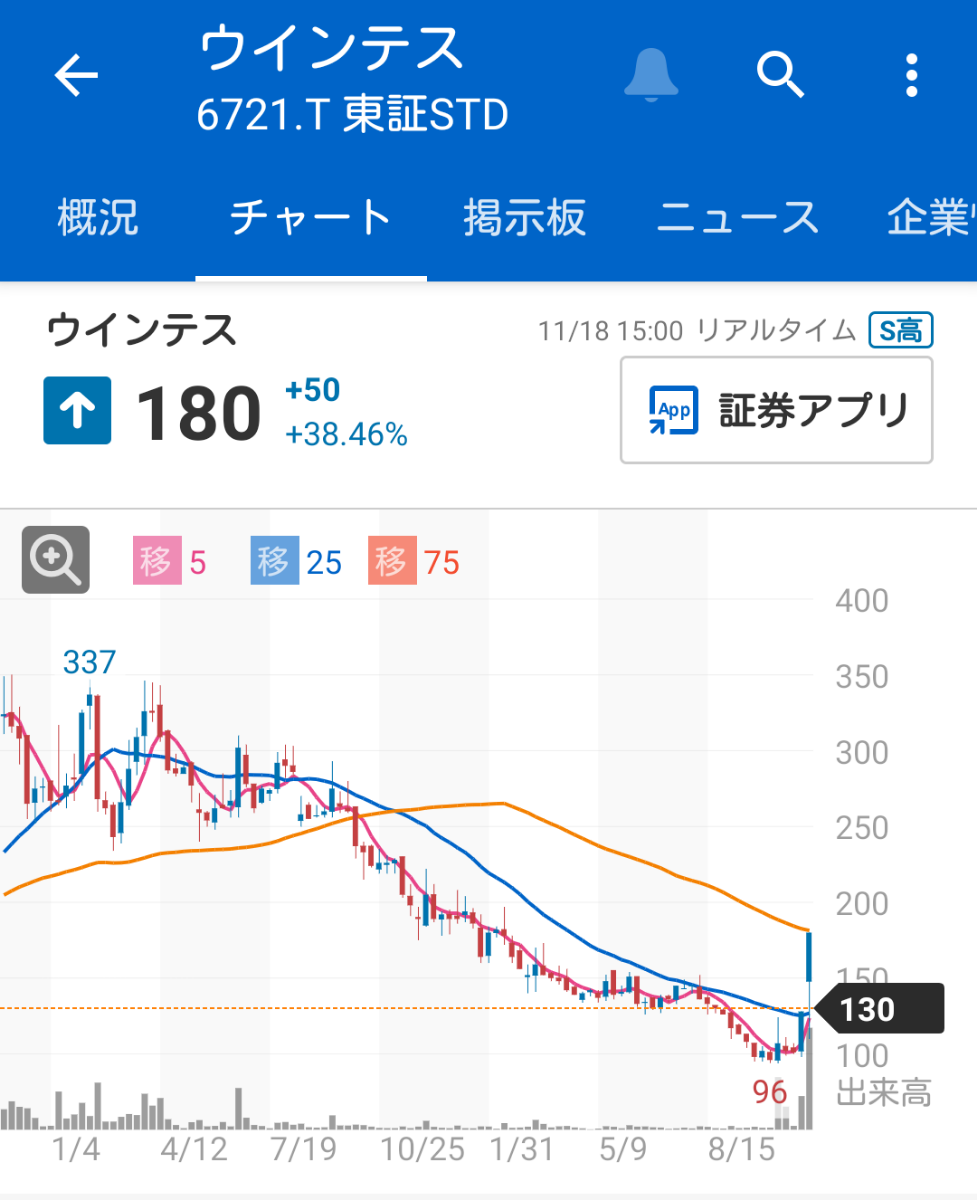
Task: Go back using the arrow icon
Action: click(x=77, y=75)
